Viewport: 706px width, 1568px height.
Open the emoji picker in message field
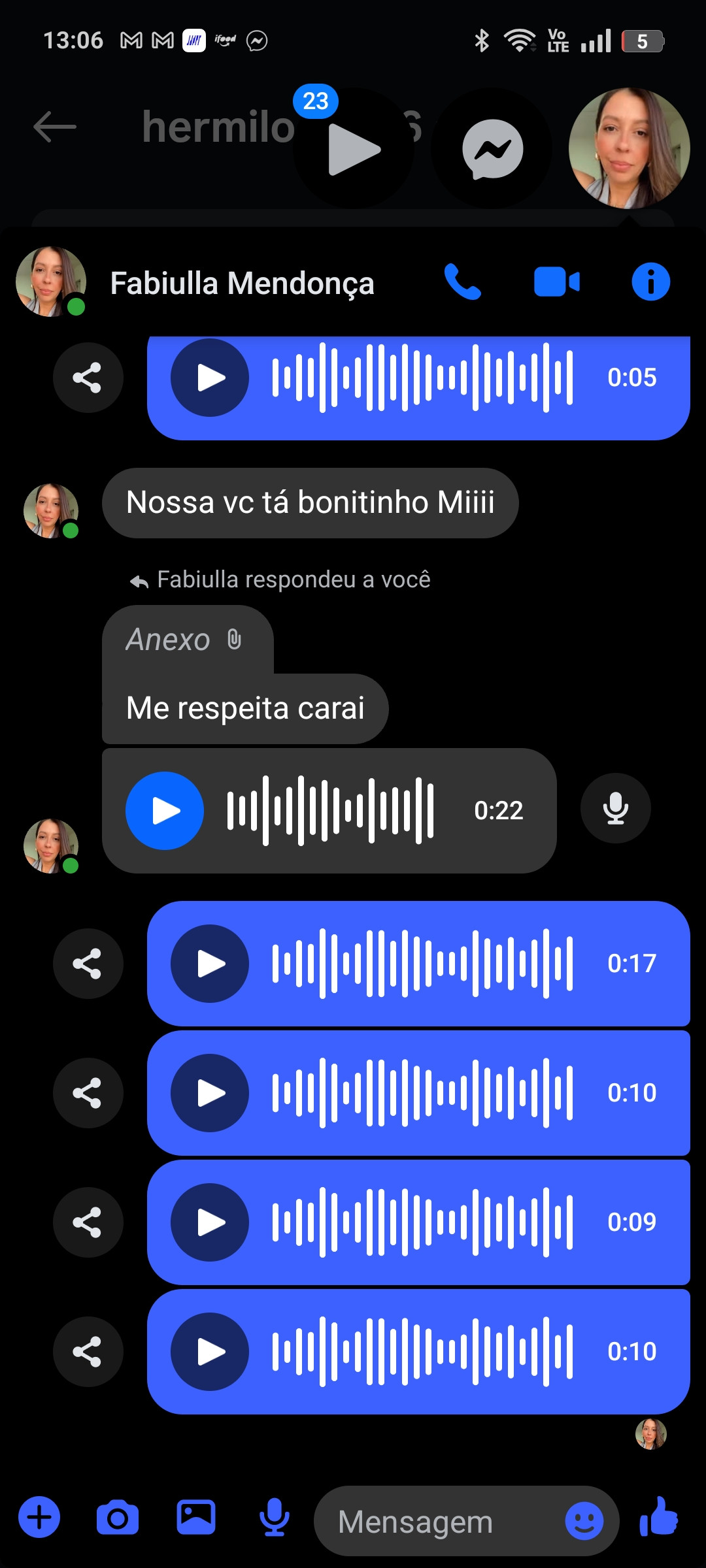pos(584,1521)
